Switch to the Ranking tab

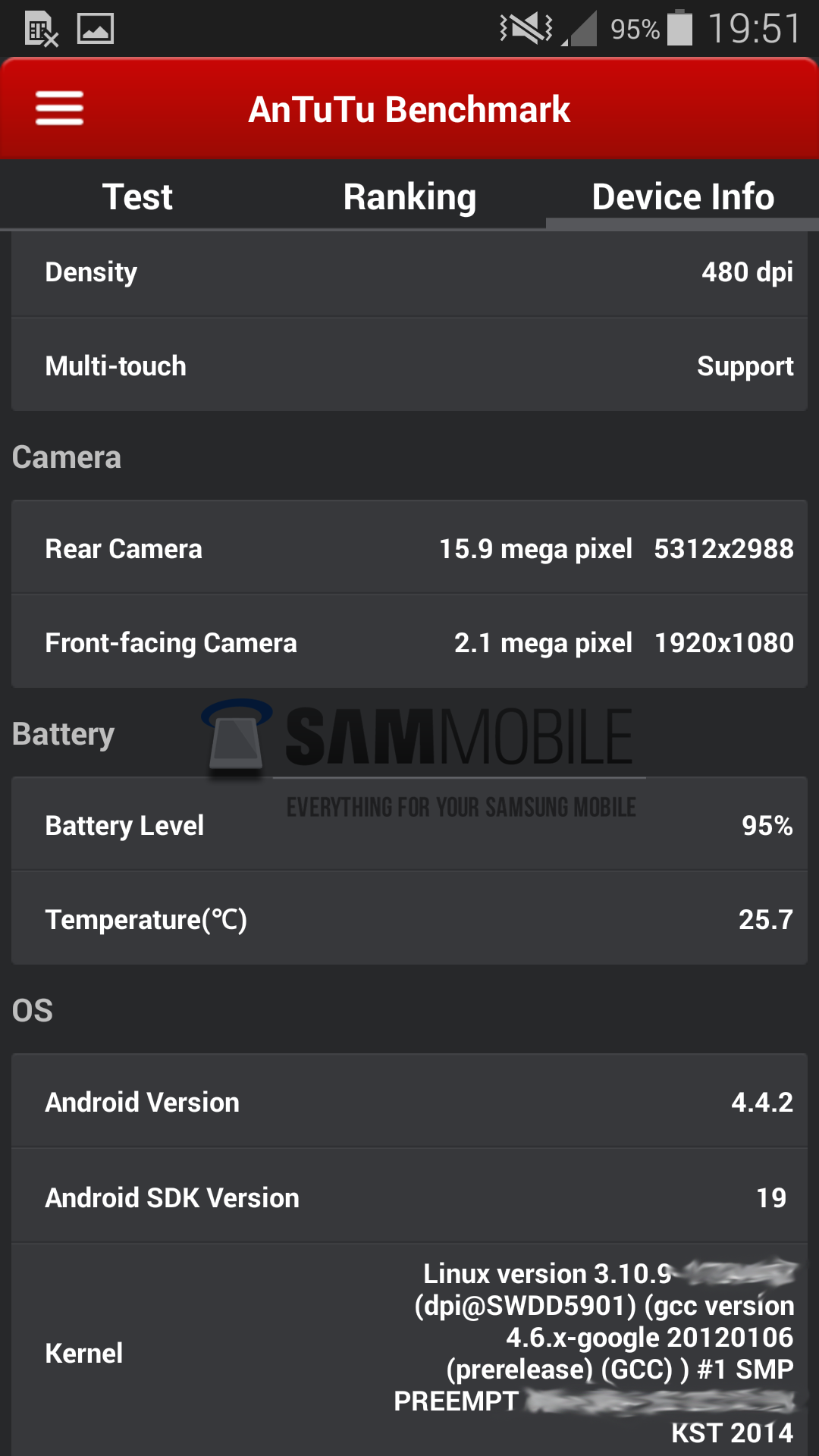point(409,197)
